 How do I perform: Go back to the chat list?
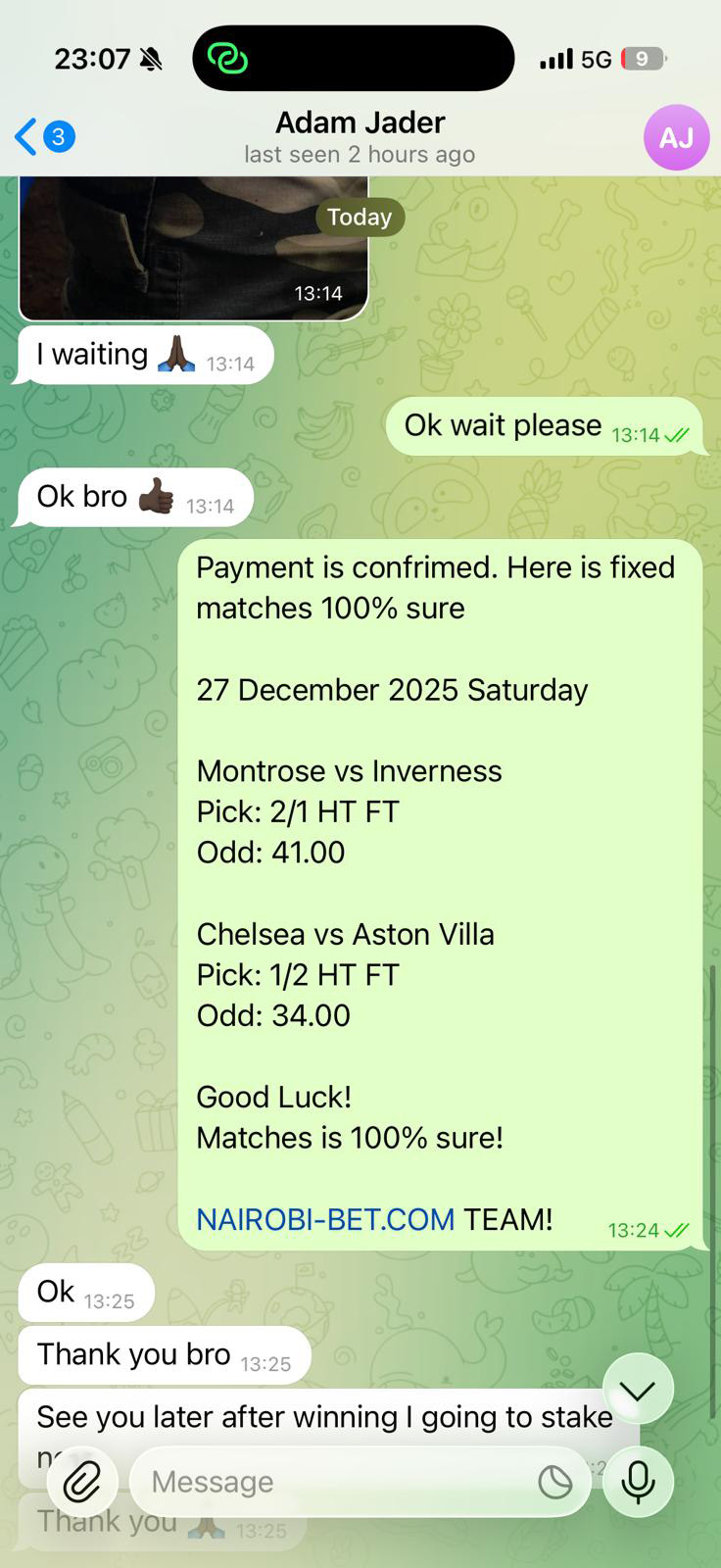[x=39, y=137]
